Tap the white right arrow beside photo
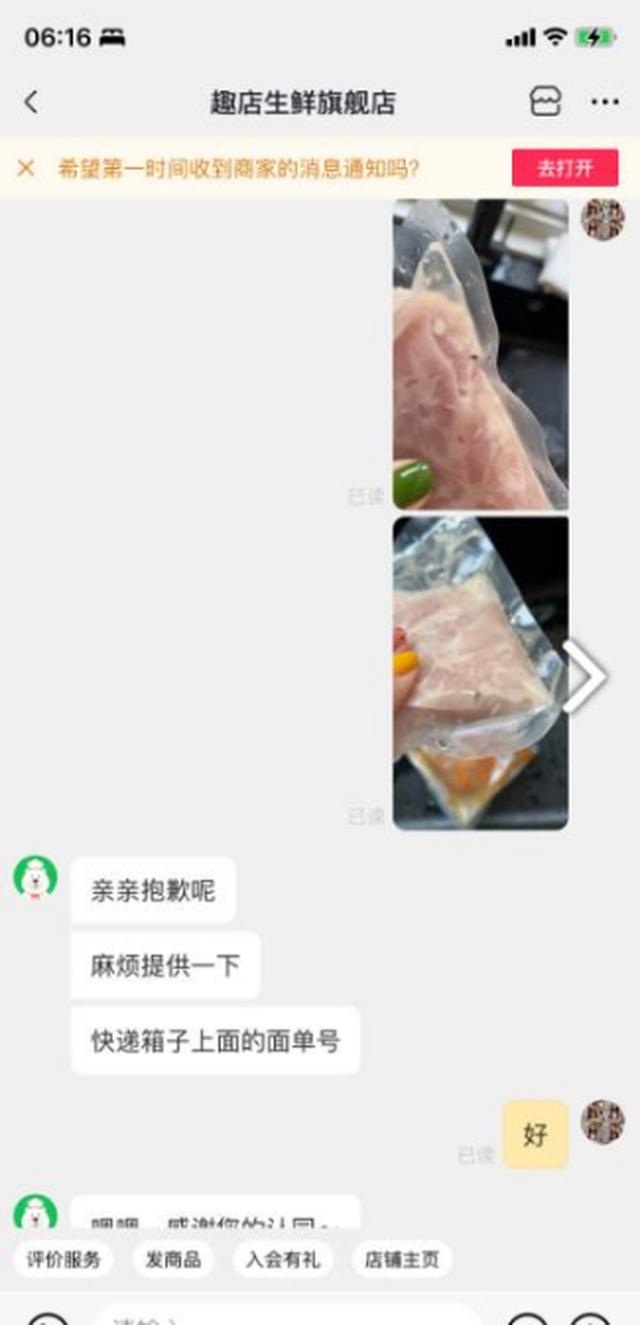This screenshot has width=640, height=1325. click(585, 676)
